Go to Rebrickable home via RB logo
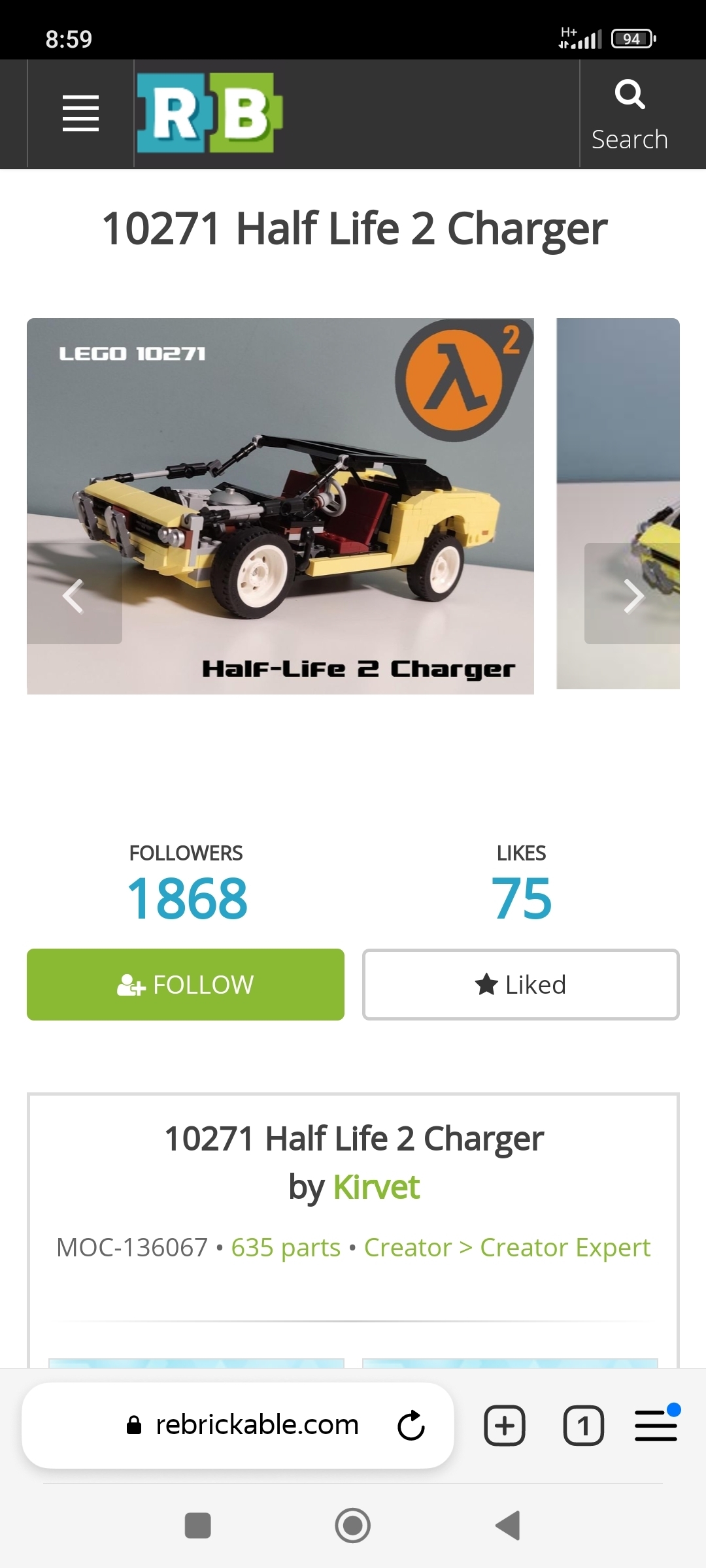 point(209,113)
